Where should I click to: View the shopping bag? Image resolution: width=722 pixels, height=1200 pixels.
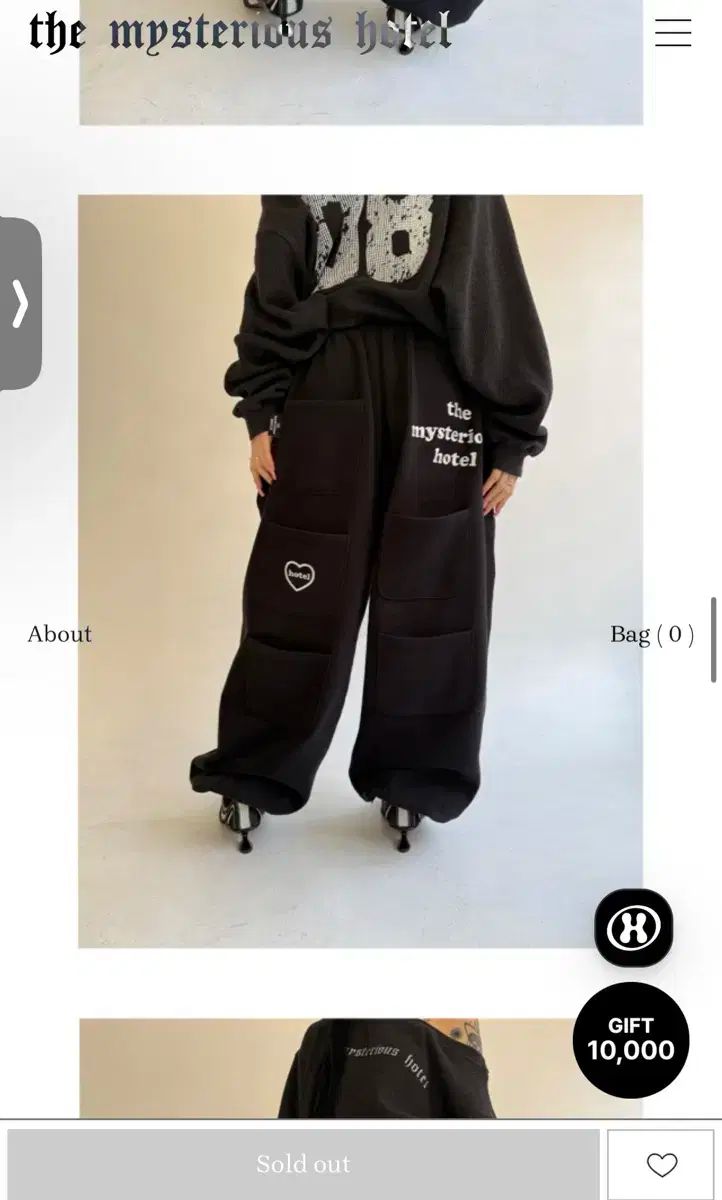[x=651, y=634]
